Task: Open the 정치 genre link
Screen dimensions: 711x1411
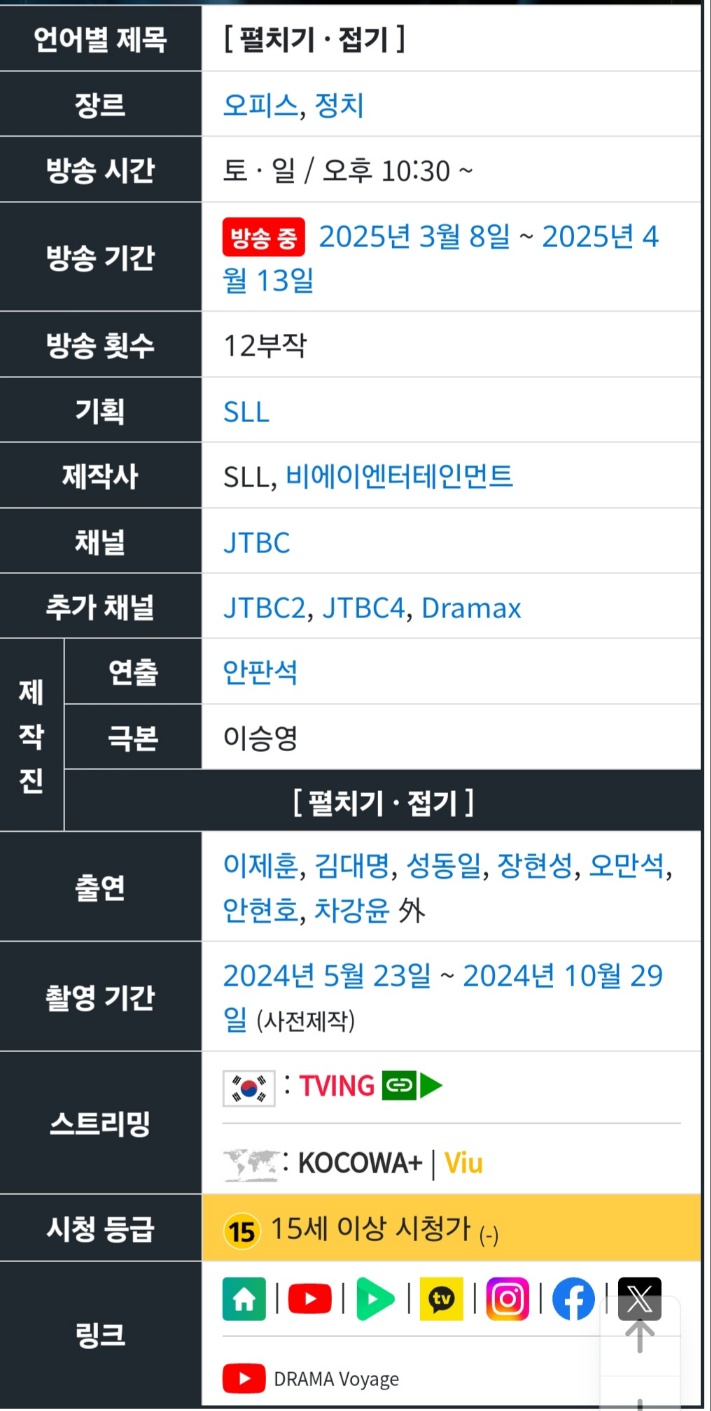Action: [x=339, y=104]
